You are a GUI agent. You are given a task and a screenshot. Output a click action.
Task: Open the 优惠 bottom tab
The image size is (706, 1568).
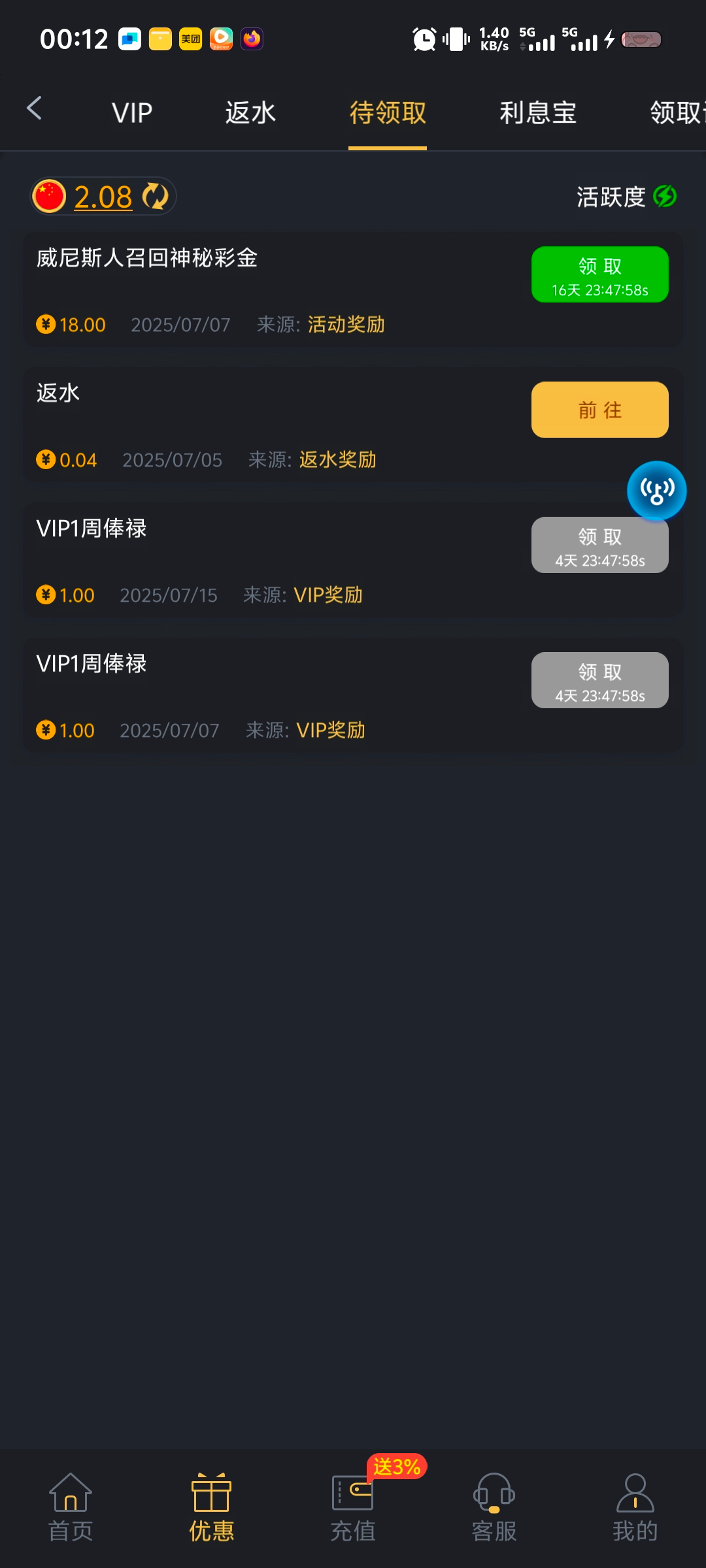pos(212,1507)
